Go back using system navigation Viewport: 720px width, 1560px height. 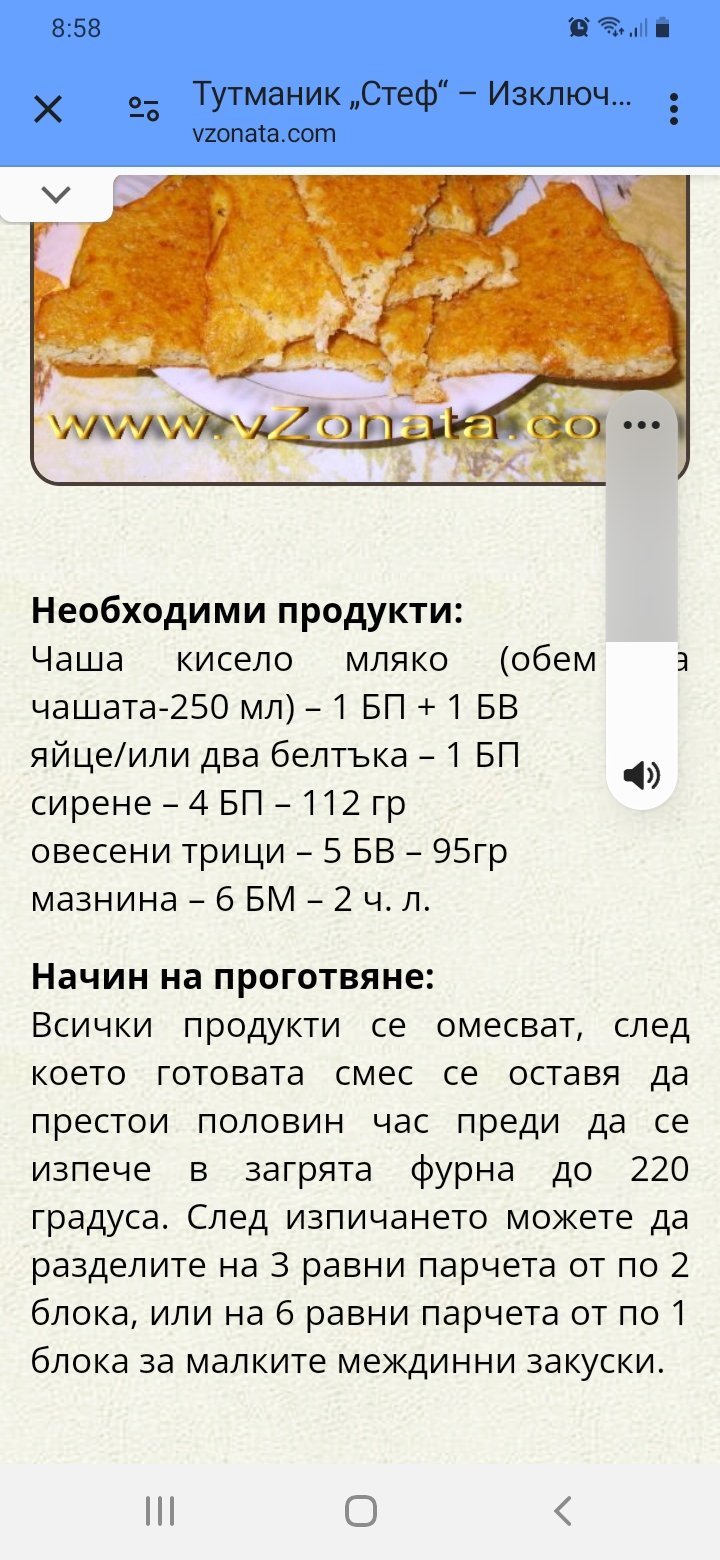click(x=563, y=1510)
